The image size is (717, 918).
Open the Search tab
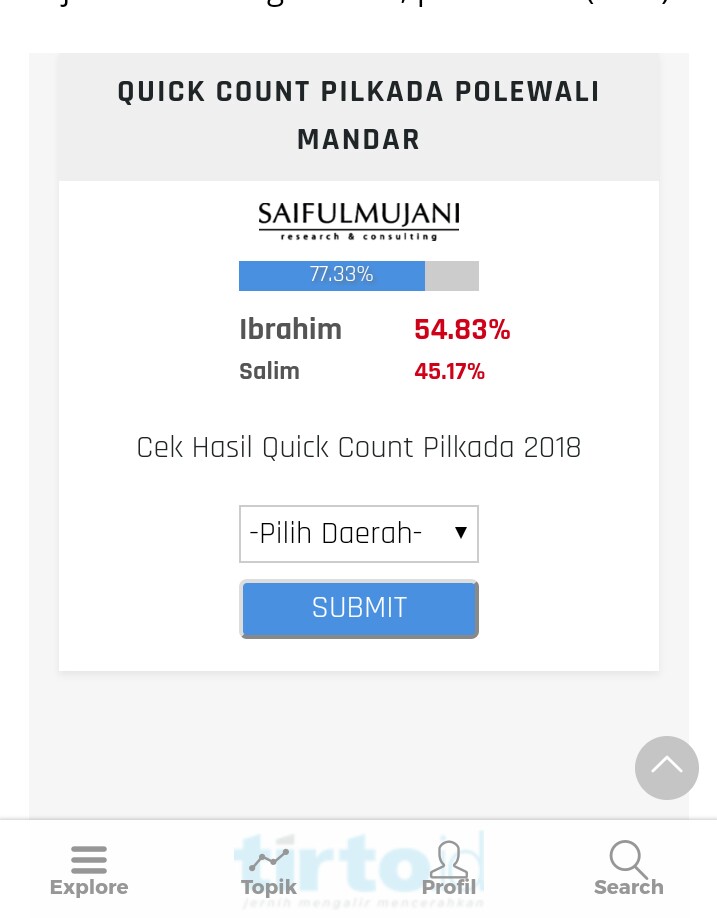coord(628,869)
